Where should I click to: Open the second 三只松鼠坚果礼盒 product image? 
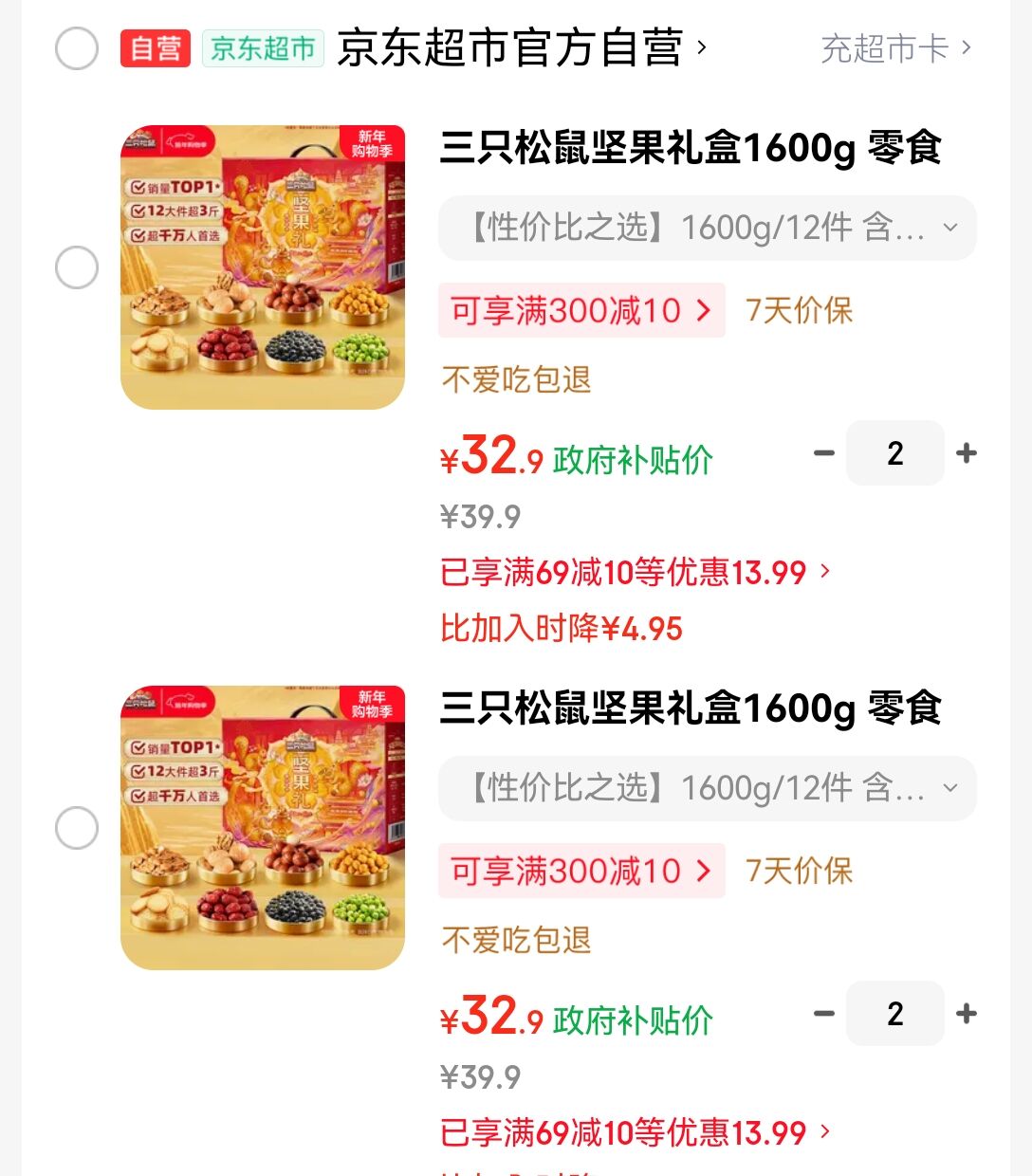coord(263,828)
